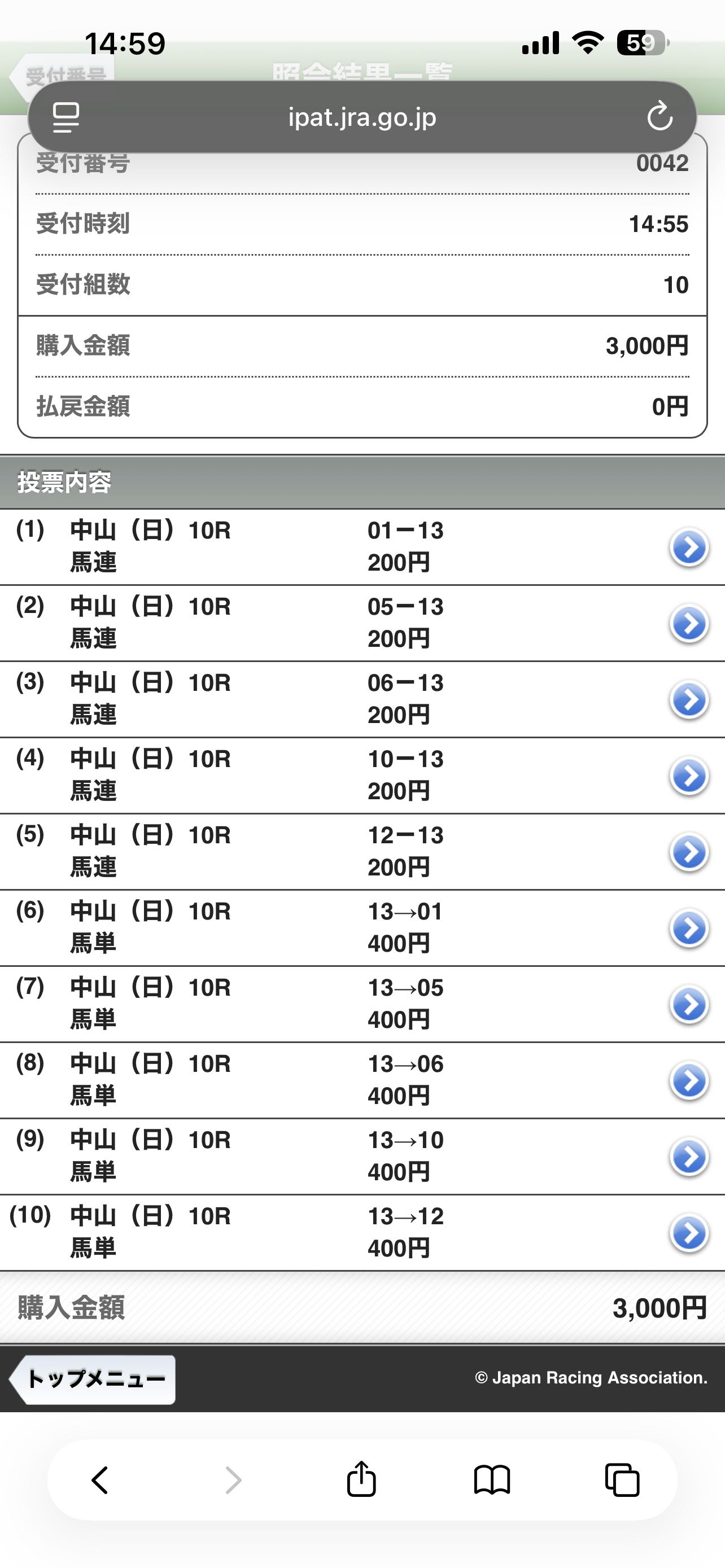Select the 13→12 馬単 bet row
Image resolution: width=725 pixels, height=1568 pixels.
[688, 1233]
